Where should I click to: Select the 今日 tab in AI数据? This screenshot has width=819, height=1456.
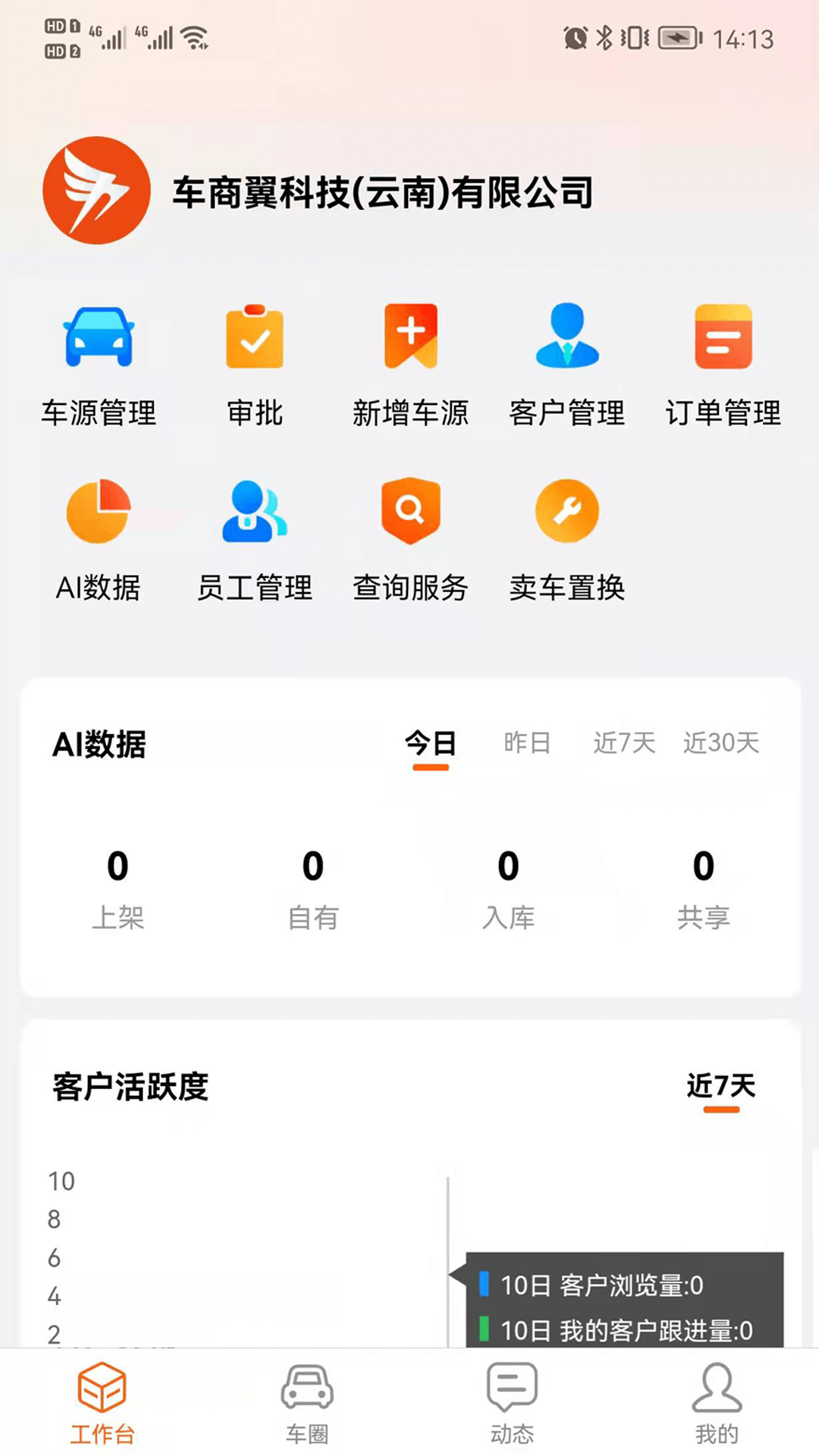(x=431, y=743)
